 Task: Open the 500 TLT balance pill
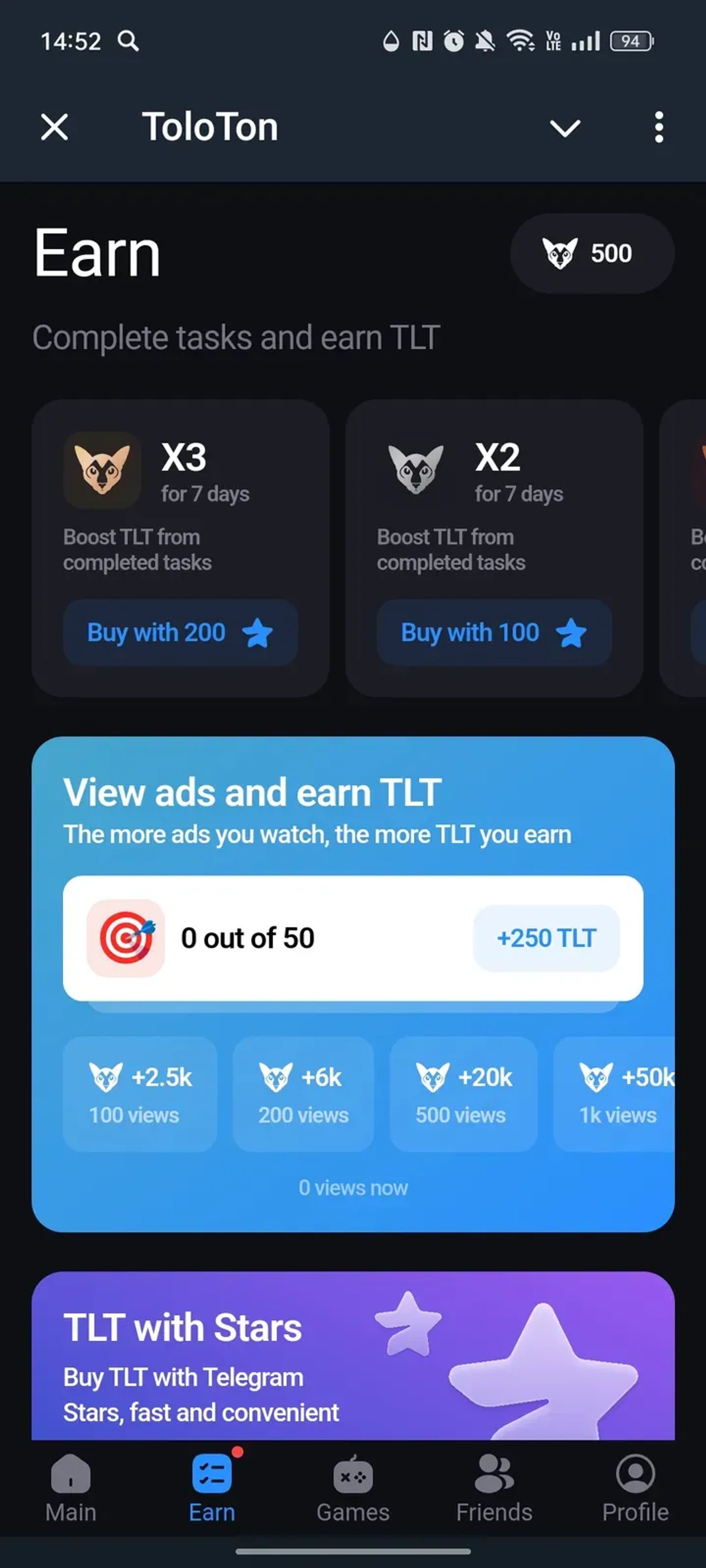tap(591, 253)
